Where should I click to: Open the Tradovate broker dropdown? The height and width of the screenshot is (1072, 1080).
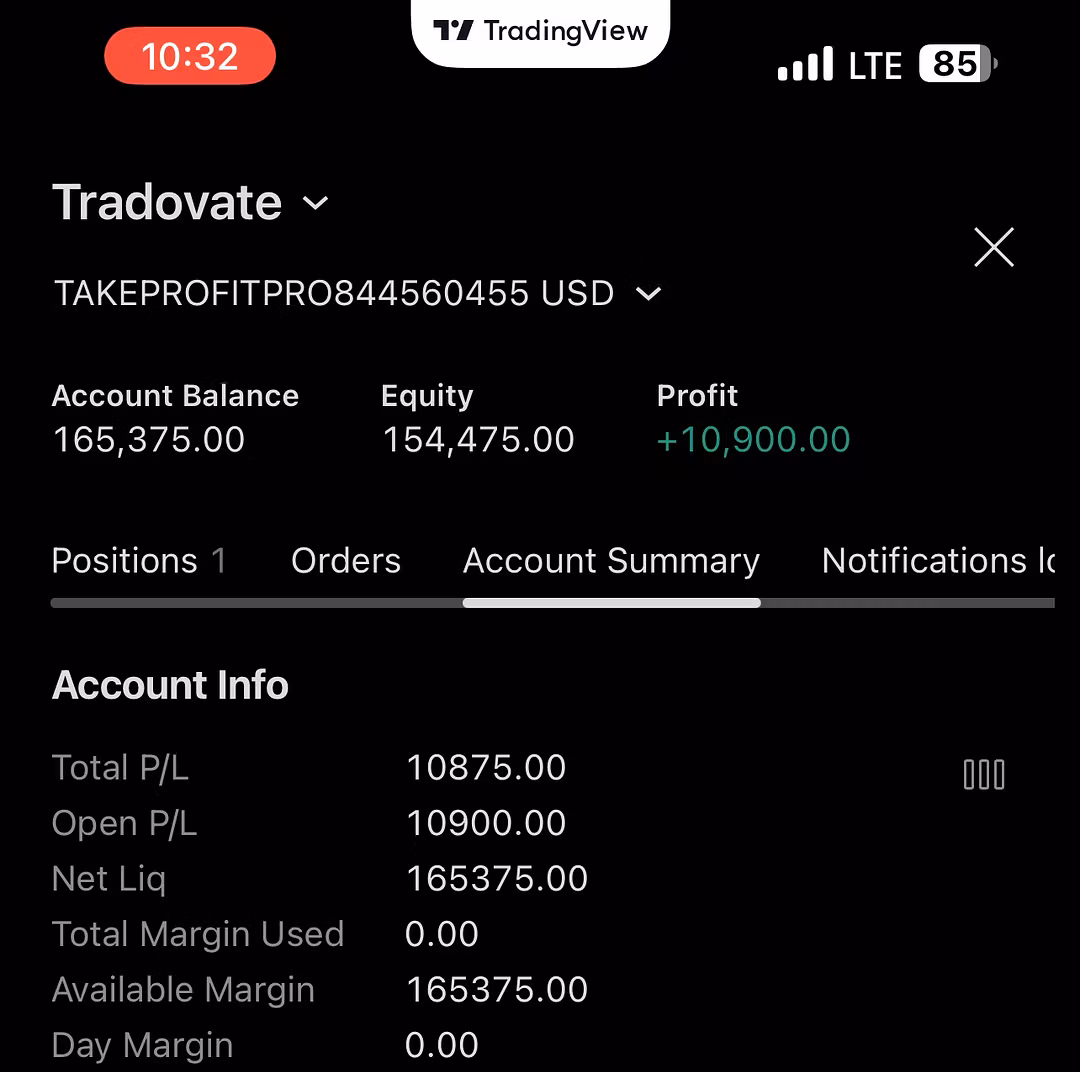[x=190, y=203]
